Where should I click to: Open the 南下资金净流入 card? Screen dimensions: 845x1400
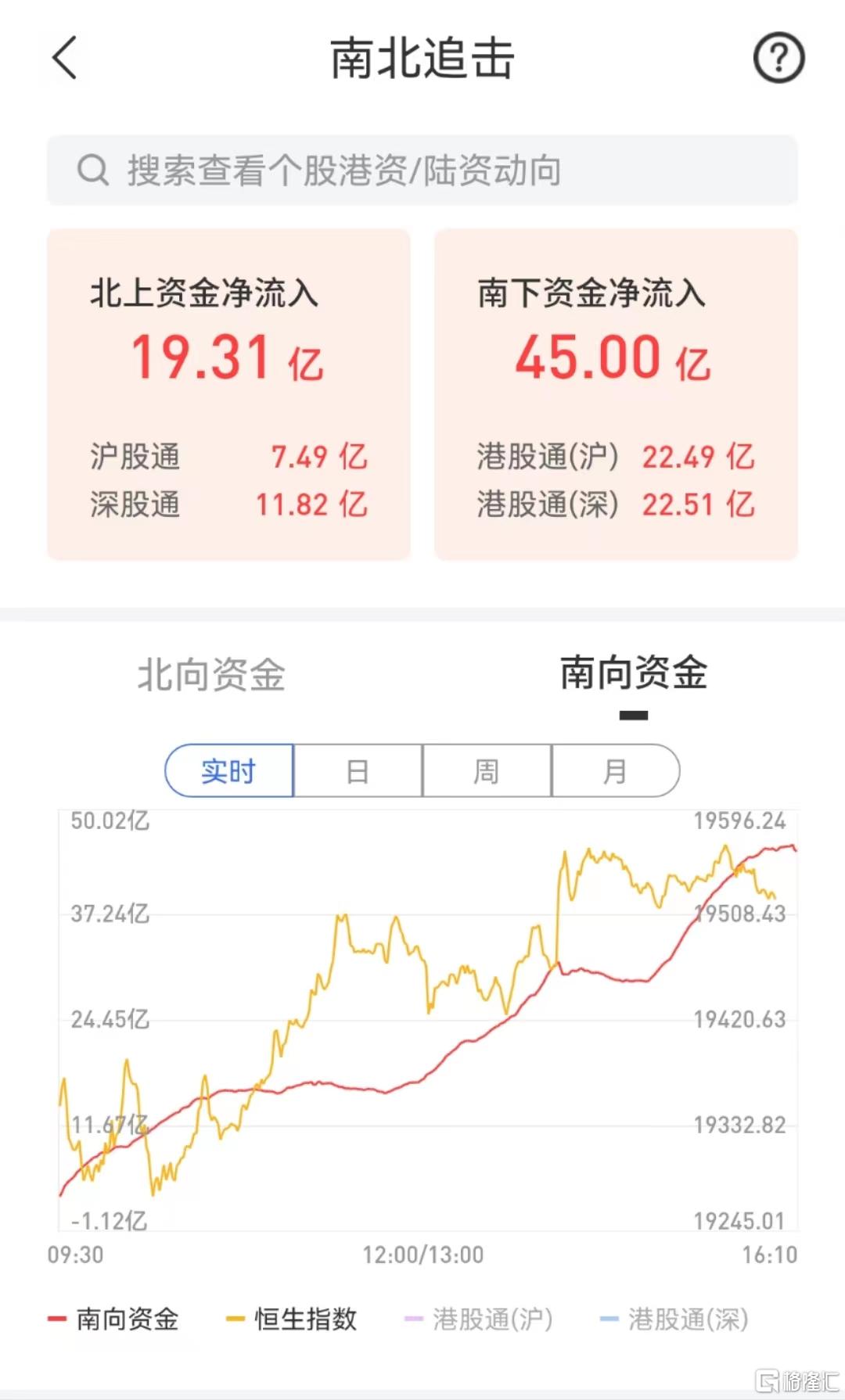(616, 394)
